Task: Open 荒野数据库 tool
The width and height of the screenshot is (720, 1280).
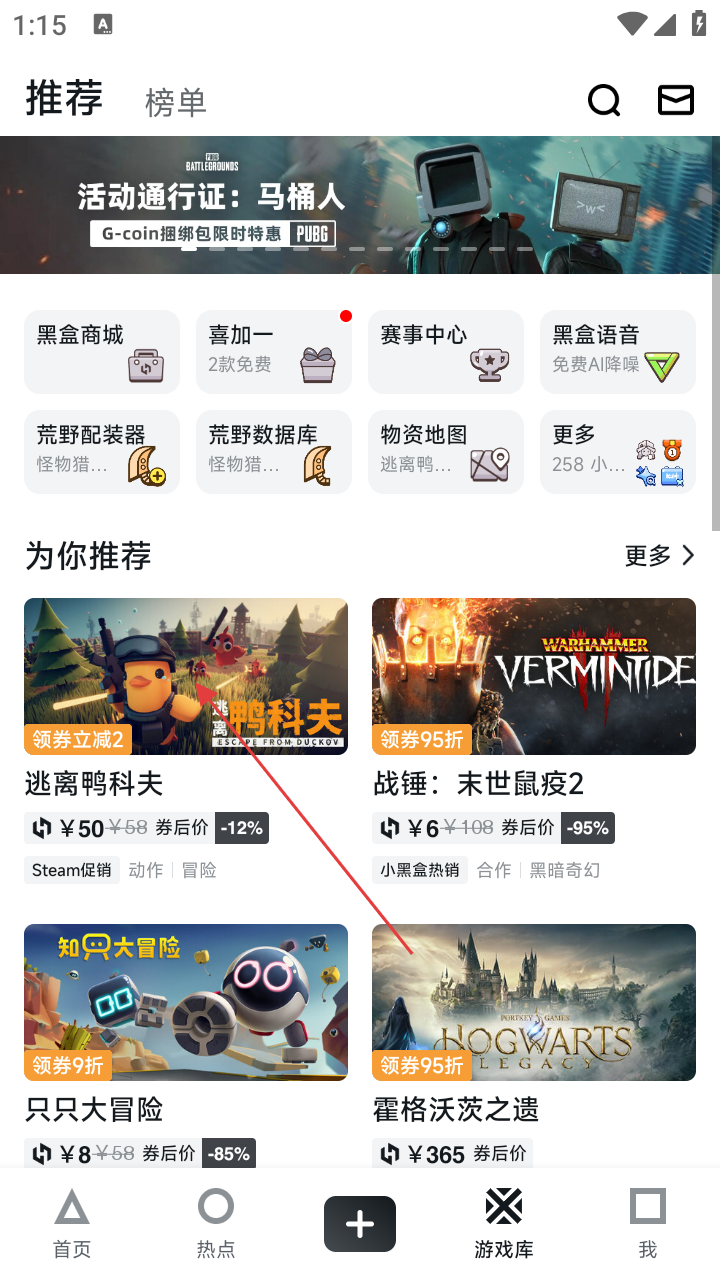Action: pos(274,451)
